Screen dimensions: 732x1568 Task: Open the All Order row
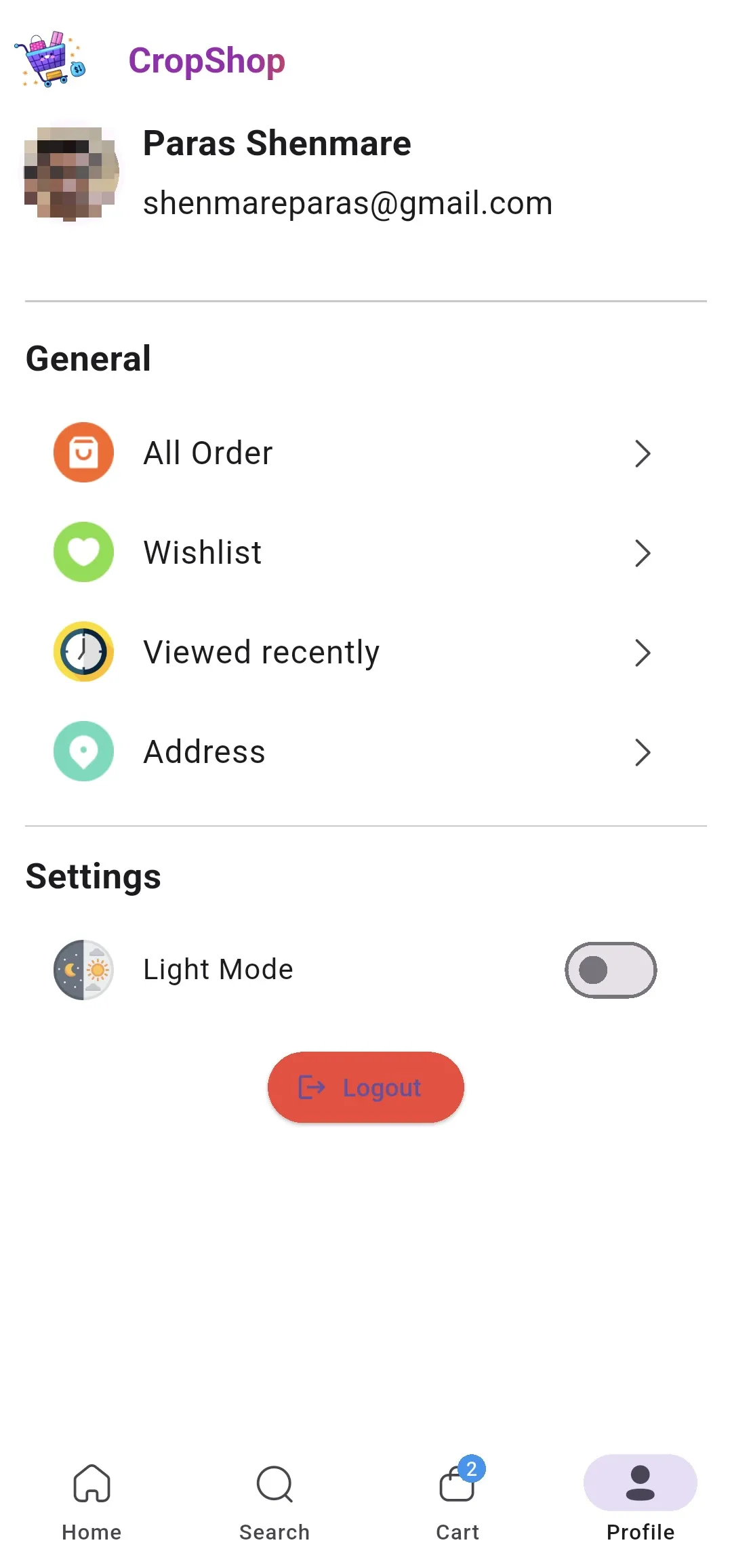coord(352,453)
